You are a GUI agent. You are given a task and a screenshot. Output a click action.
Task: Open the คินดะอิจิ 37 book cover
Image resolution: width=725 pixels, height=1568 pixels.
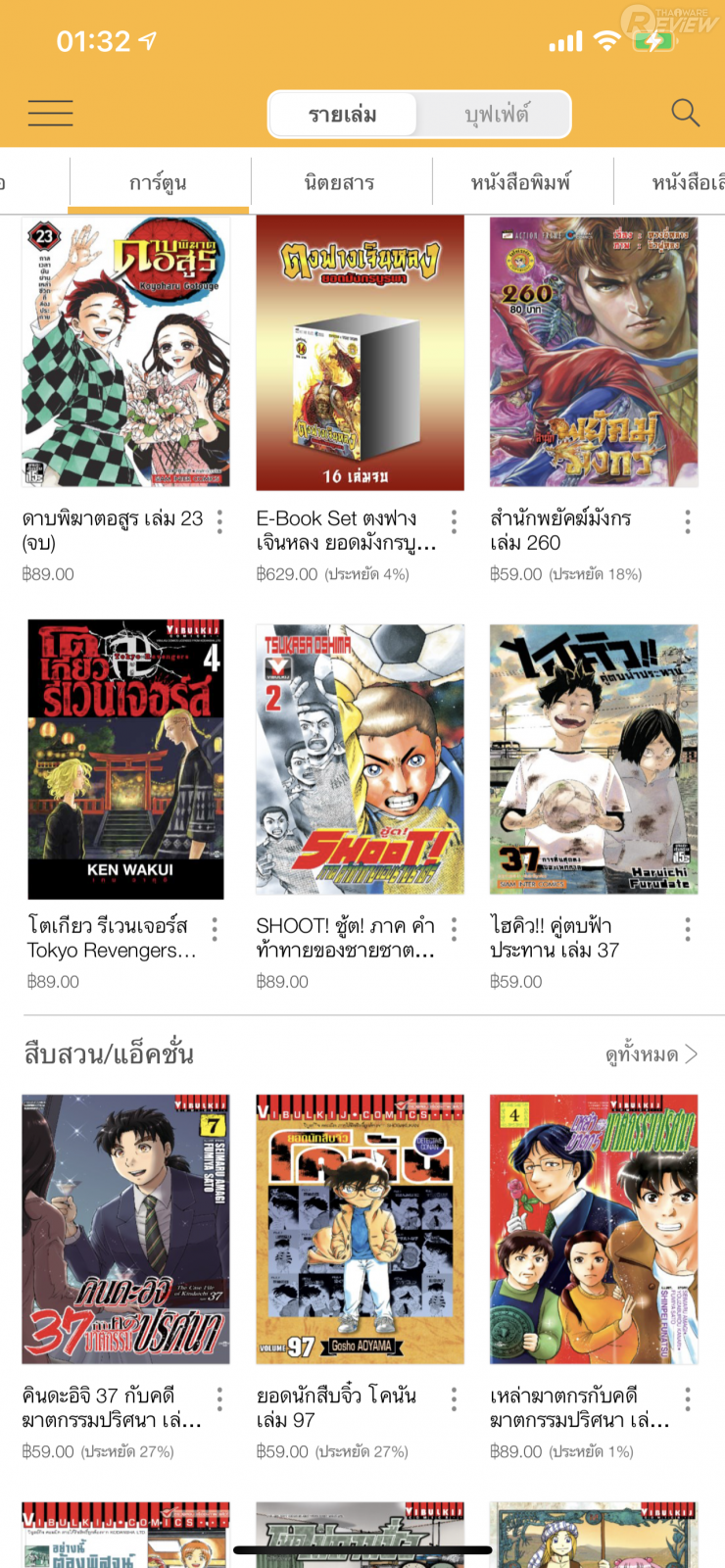125,1229
